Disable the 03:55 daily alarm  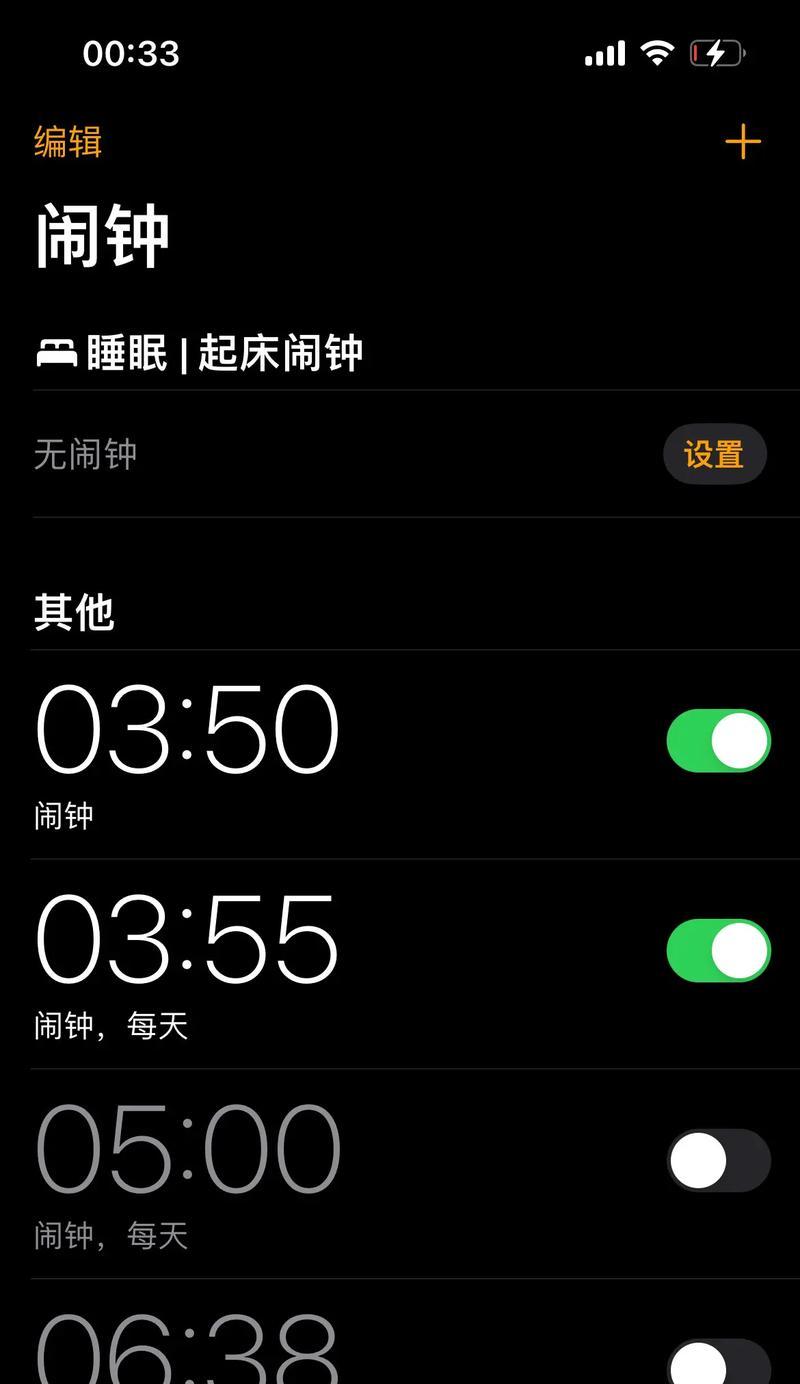pyautogui.click(x=718, y=951)
